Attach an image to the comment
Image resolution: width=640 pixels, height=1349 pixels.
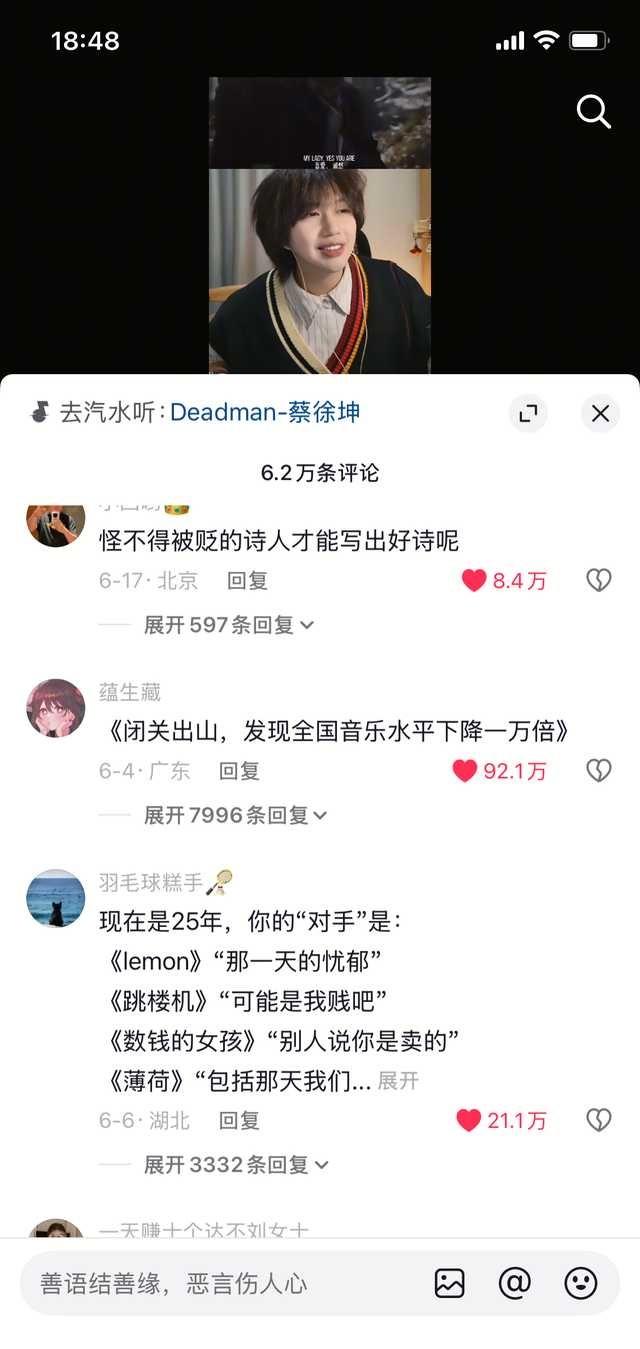tap(450, 1283)
